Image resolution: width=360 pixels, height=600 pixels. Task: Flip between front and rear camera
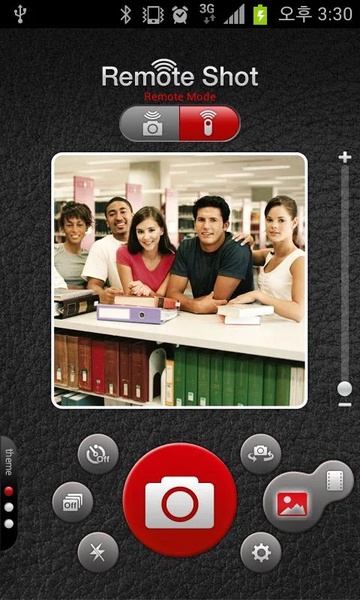(x=261, y=454)
